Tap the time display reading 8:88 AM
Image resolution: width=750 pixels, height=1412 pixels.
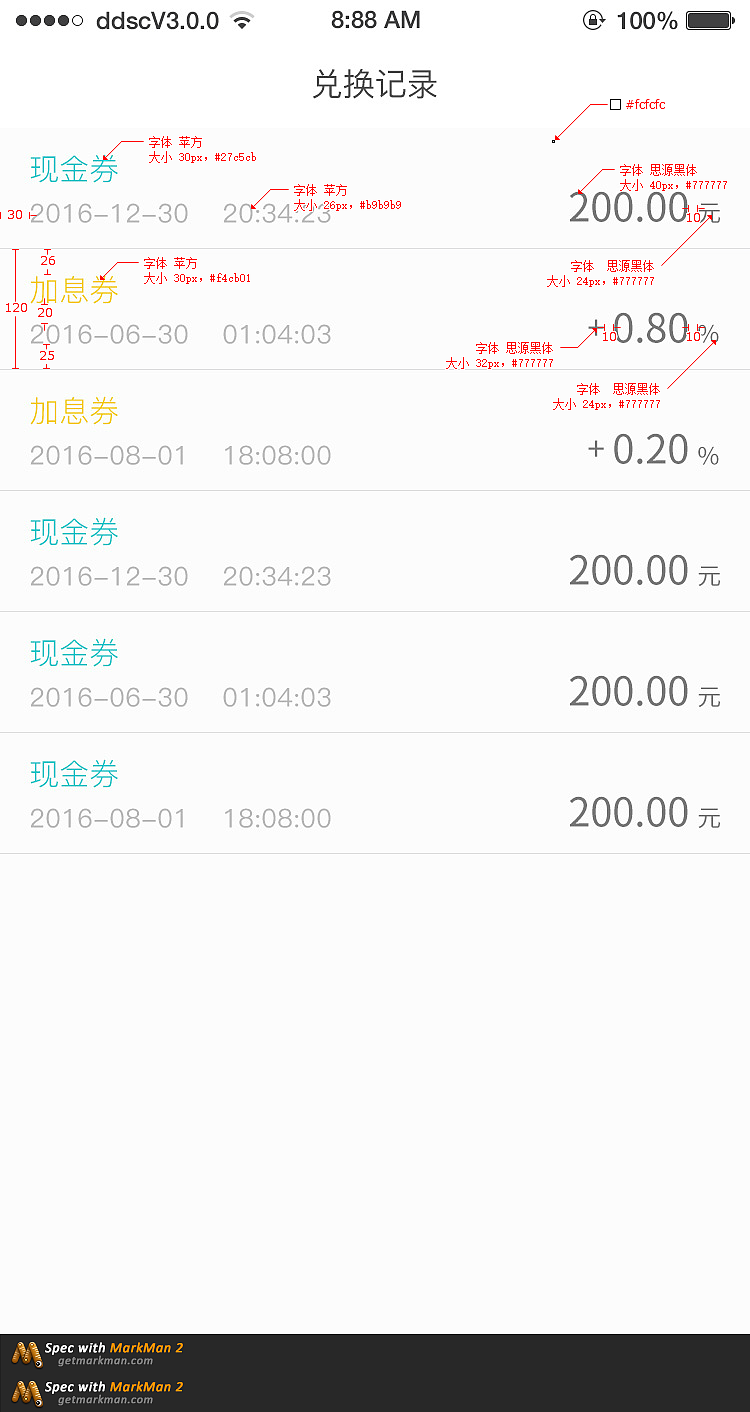(x=375, y=19)
